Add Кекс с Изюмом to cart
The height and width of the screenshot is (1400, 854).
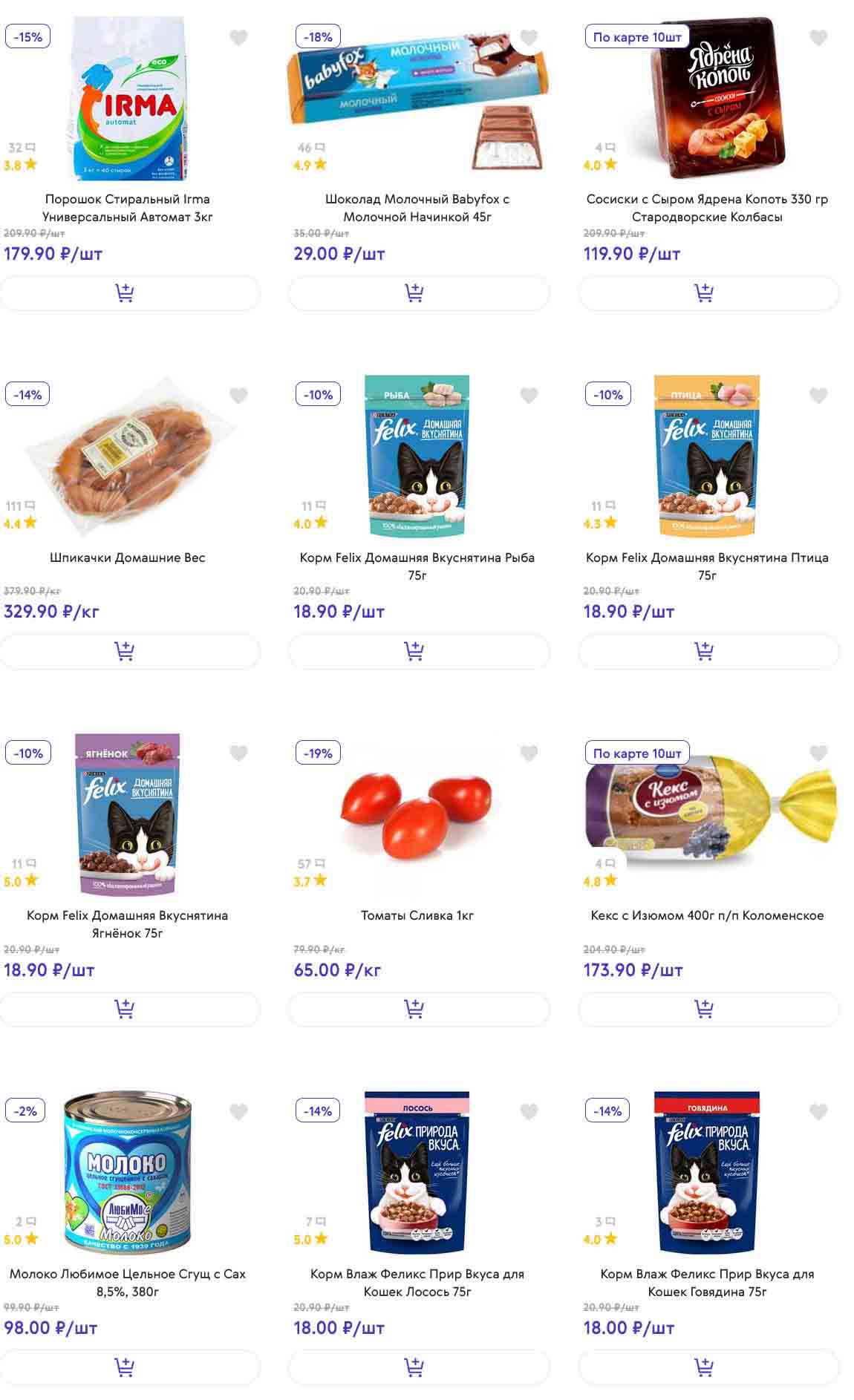(704, 1009)
